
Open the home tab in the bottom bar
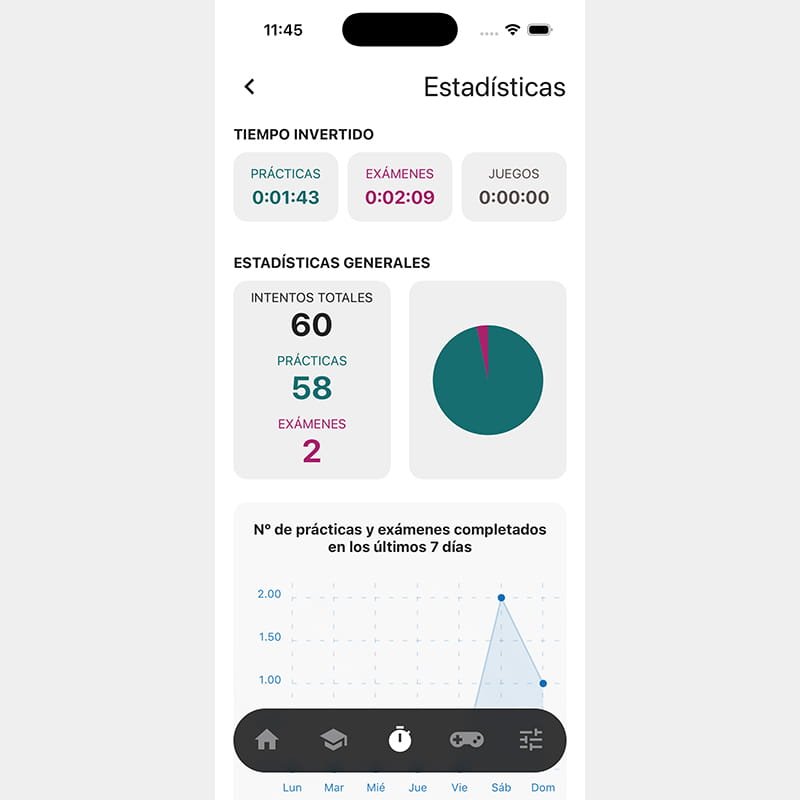267,740
